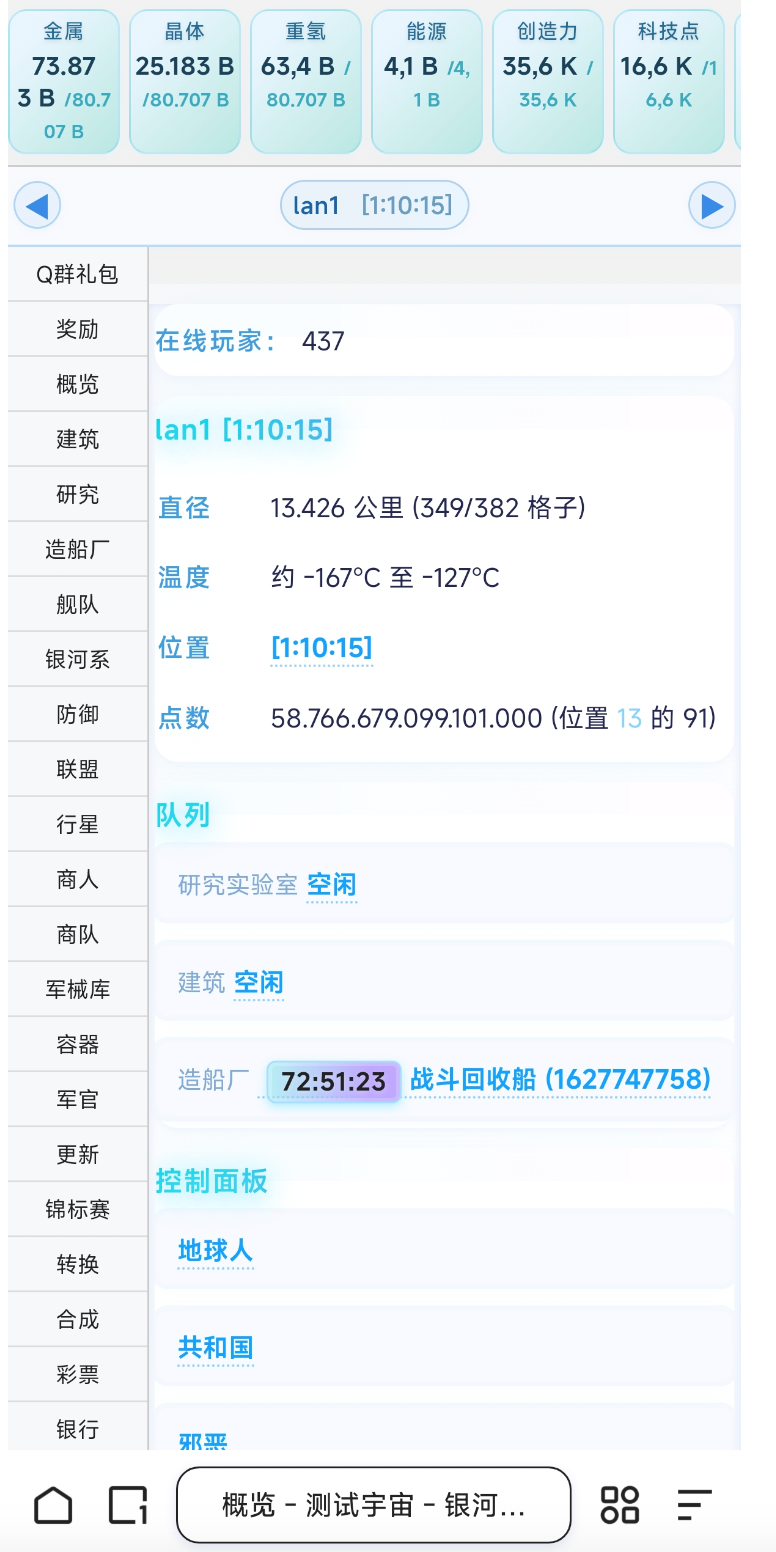Go to the browser home page
The image size is (776, 1552).
tap(53, 1504)
